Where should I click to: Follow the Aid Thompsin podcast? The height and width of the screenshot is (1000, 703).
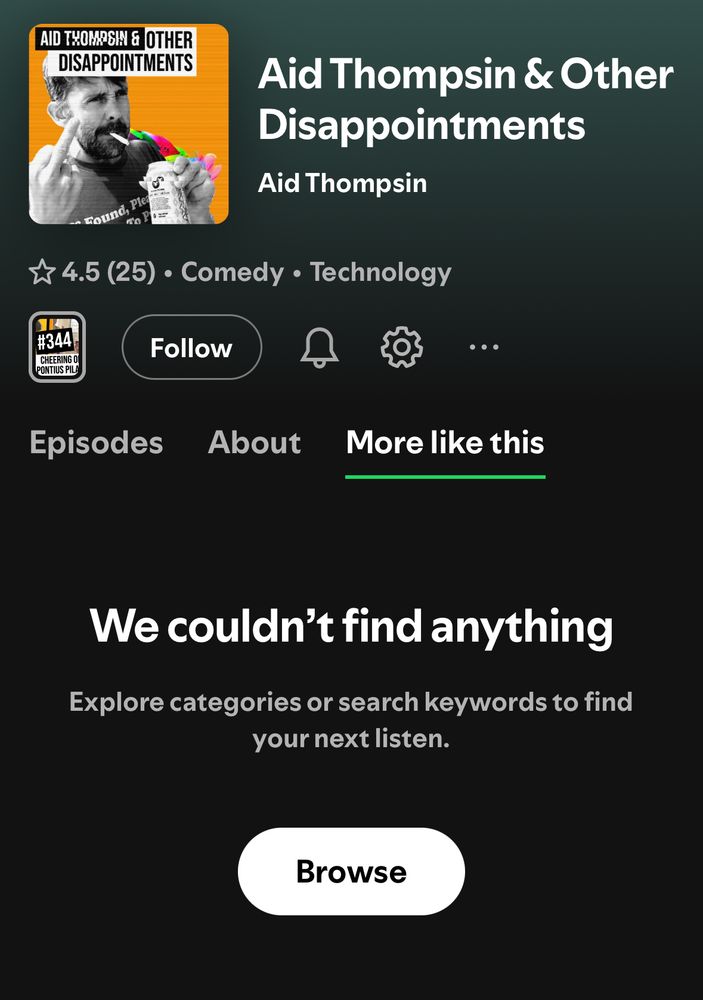(x=191, y=348)
